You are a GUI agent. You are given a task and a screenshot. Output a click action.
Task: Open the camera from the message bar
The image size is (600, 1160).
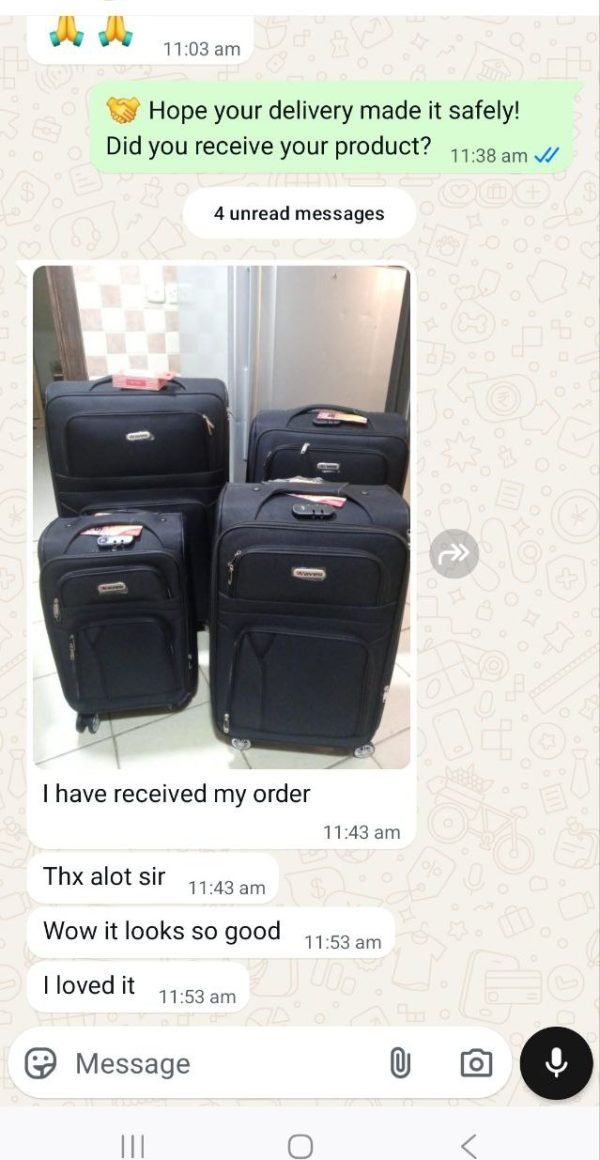pos(475,1063)
